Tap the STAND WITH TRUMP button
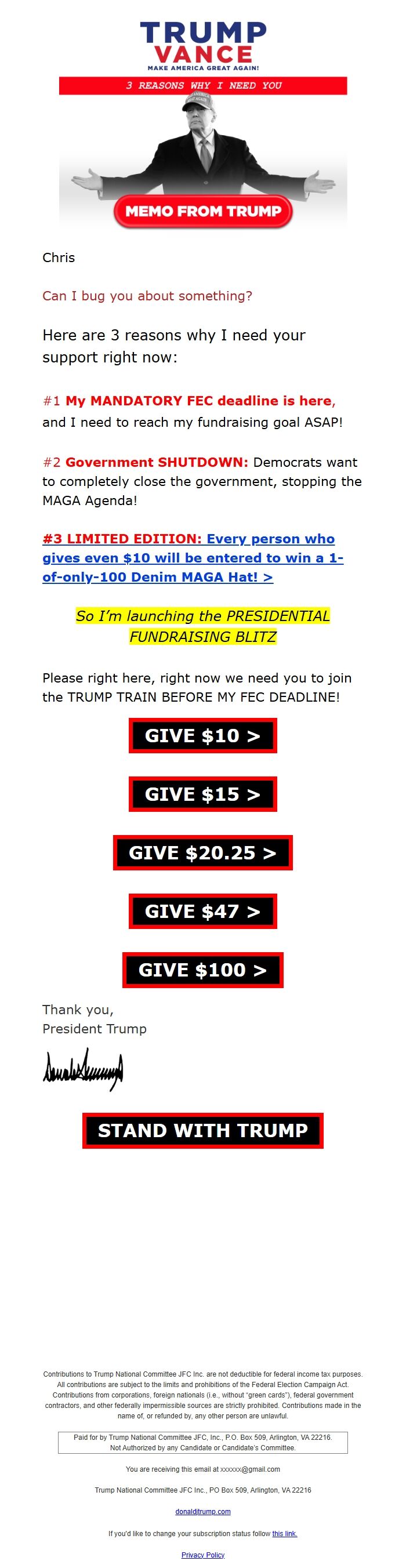This screenshot has width=406, height=1568. click(202, 1130)
